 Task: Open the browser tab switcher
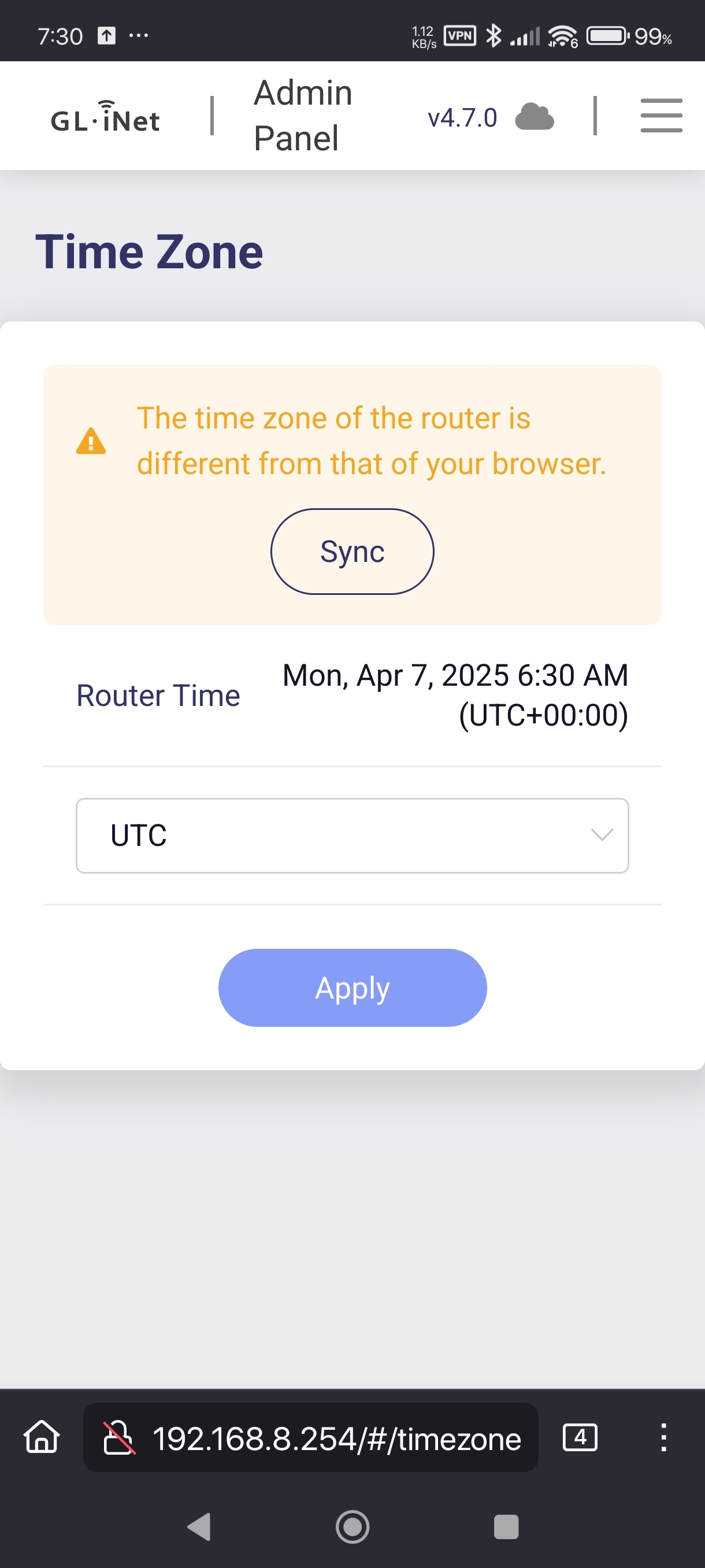pos(580,1437)
